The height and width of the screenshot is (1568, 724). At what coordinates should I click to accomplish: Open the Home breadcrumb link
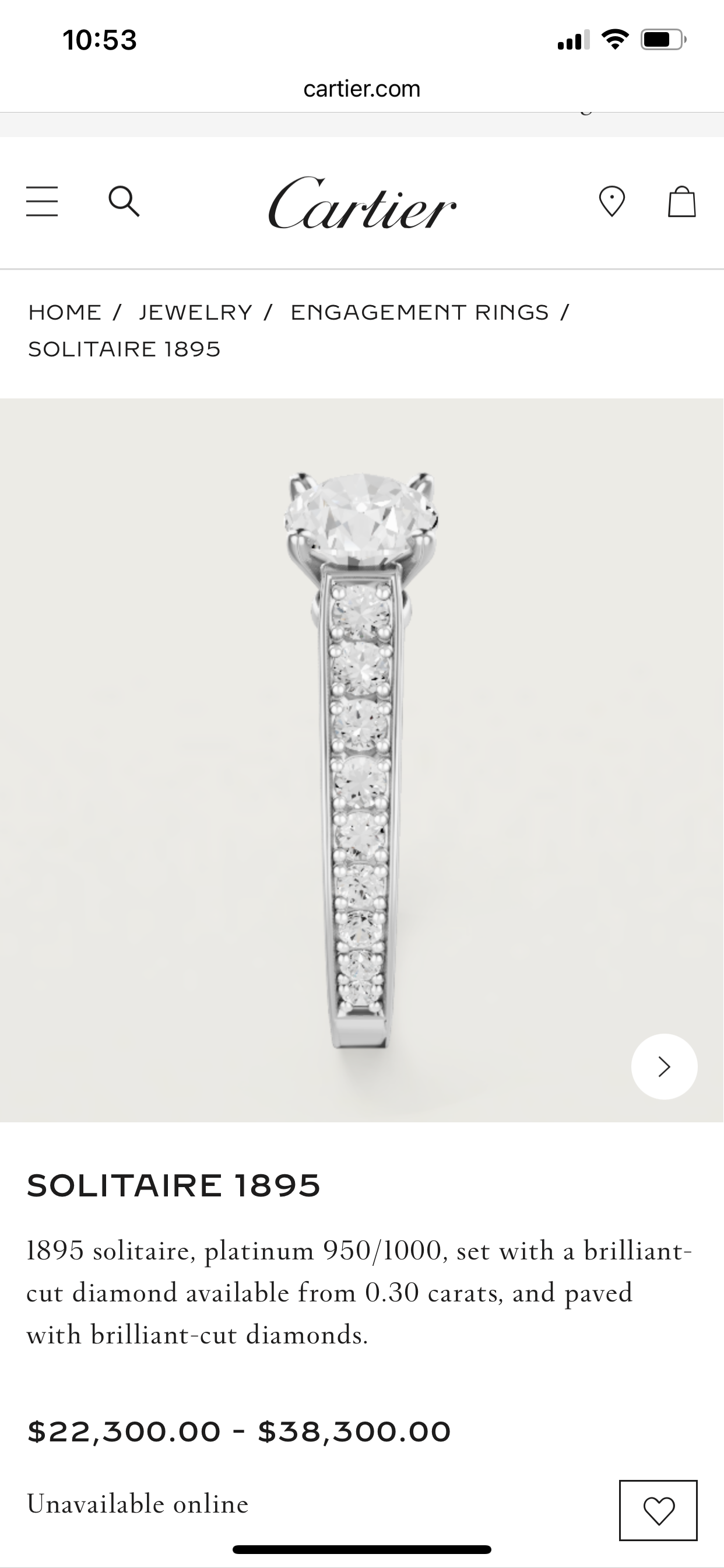click(65, 312)
